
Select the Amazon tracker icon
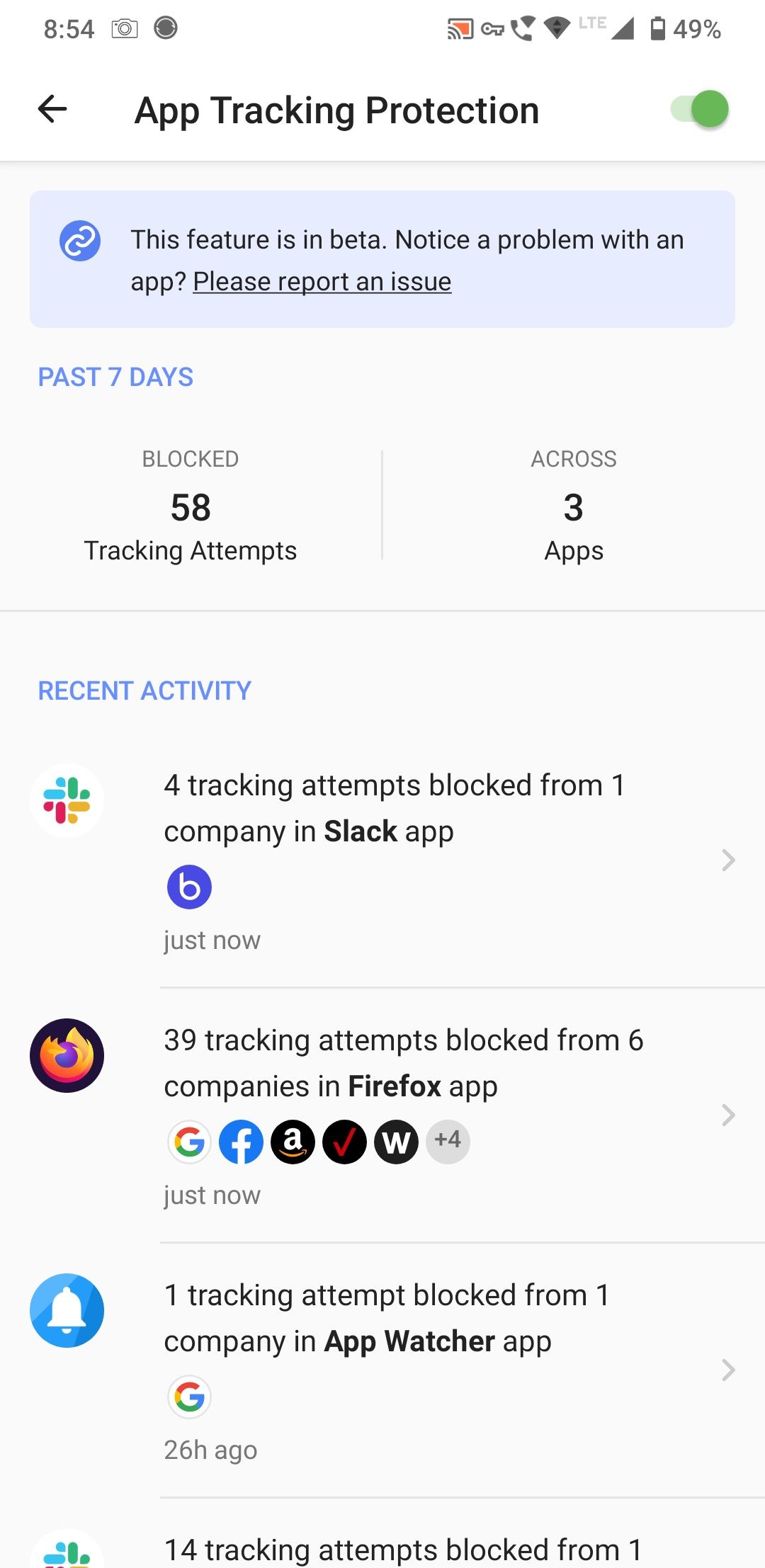coord(292,1141)
